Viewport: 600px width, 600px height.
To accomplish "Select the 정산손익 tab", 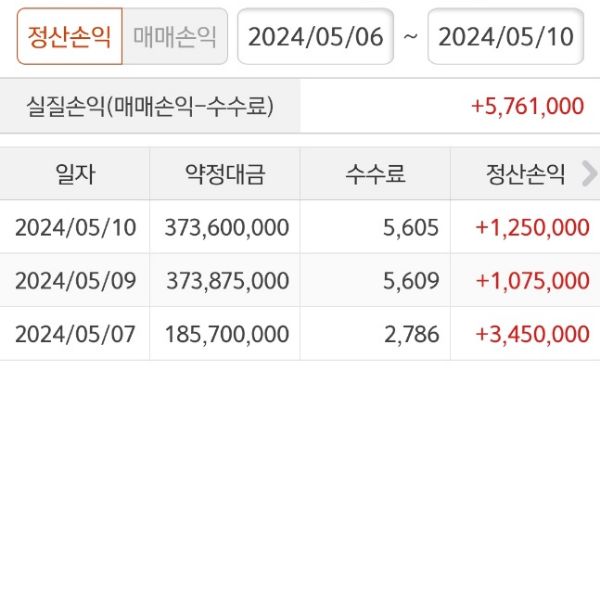I will point(69,37).
